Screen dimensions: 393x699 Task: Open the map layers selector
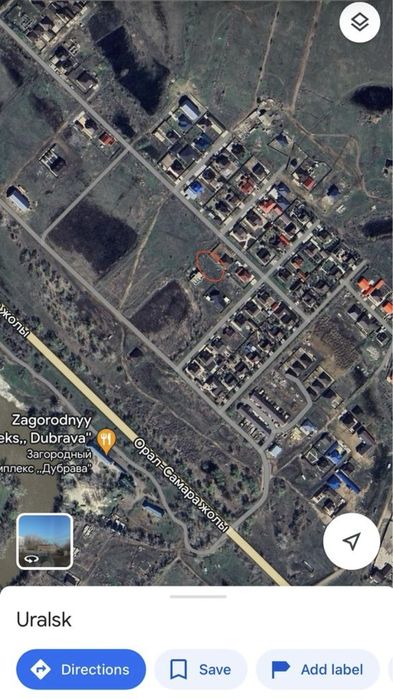(359, 23)
